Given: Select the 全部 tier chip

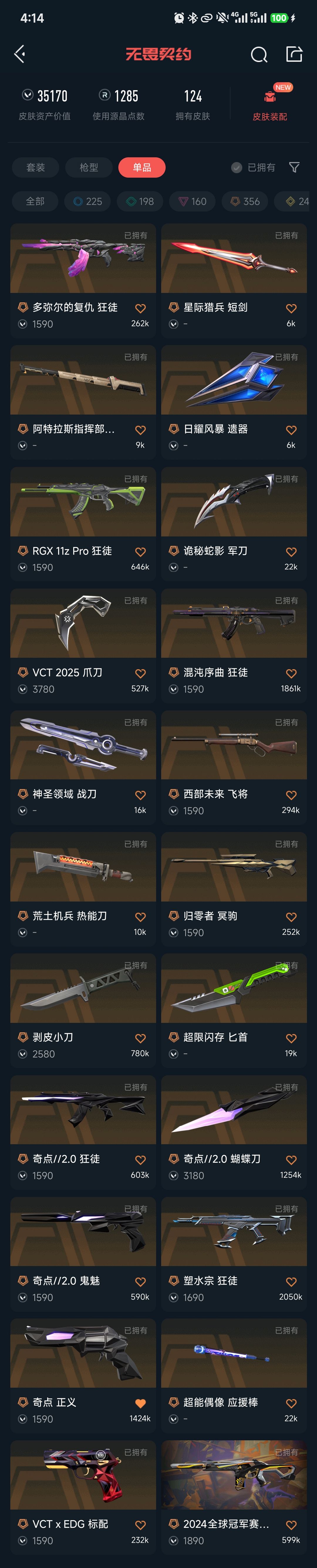Looking at the screenshot, I should tap(35, 202).
